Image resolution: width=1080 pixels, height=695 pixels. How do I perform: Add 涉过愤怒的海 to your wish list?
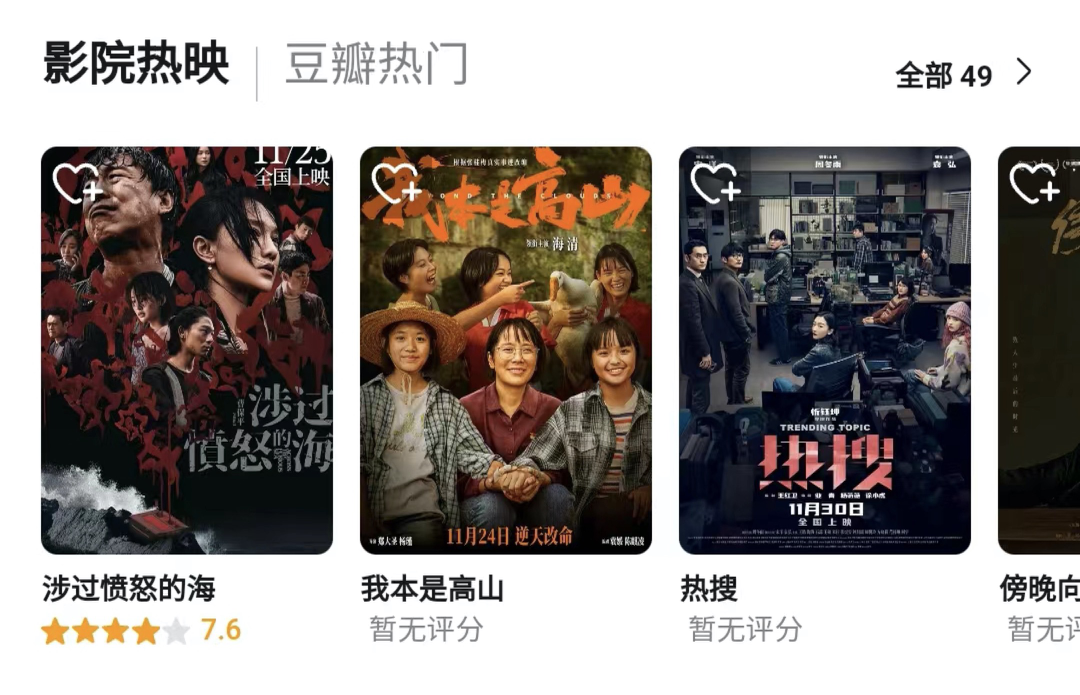click(76, 184)
